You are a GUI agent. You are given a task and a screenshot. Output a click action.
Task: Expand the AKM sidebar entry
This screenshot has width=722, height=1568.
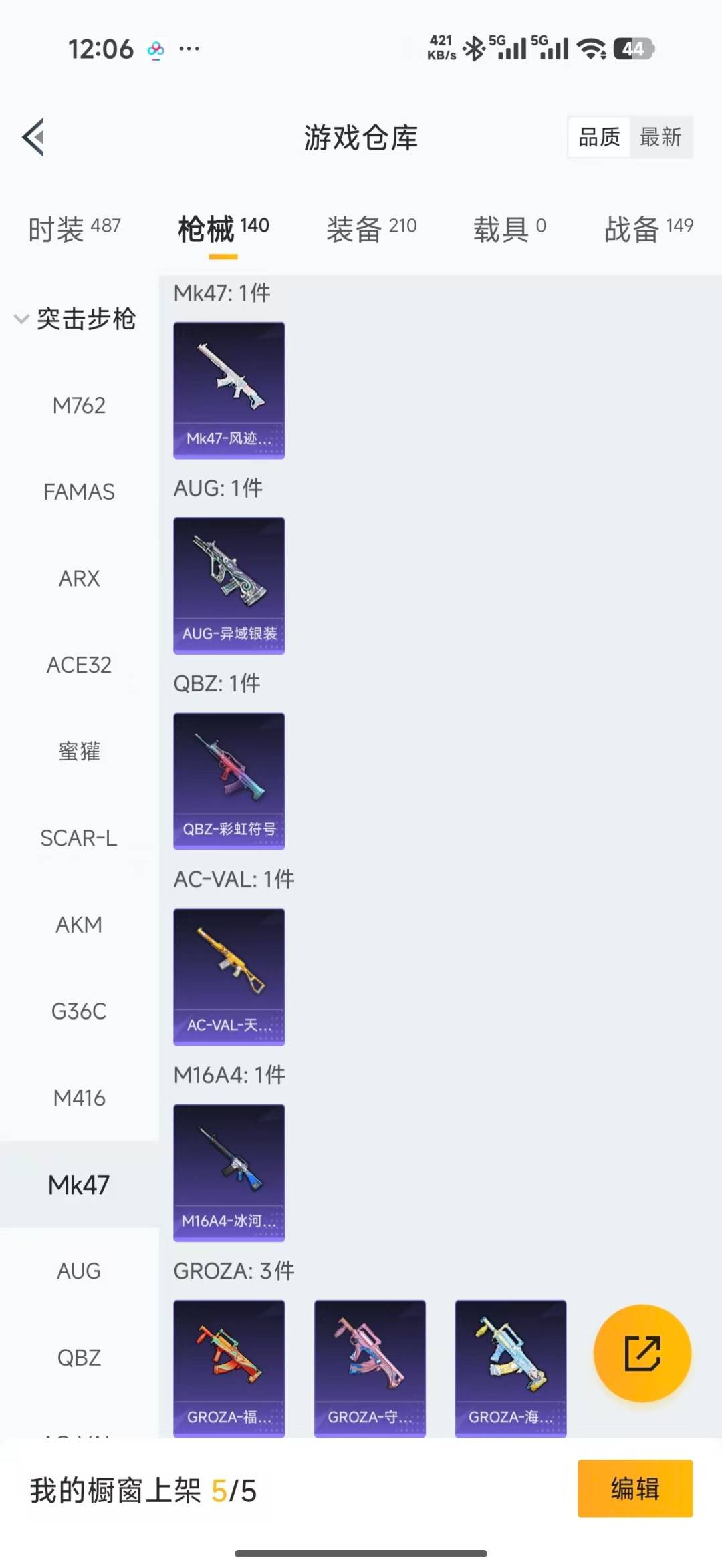79,925
